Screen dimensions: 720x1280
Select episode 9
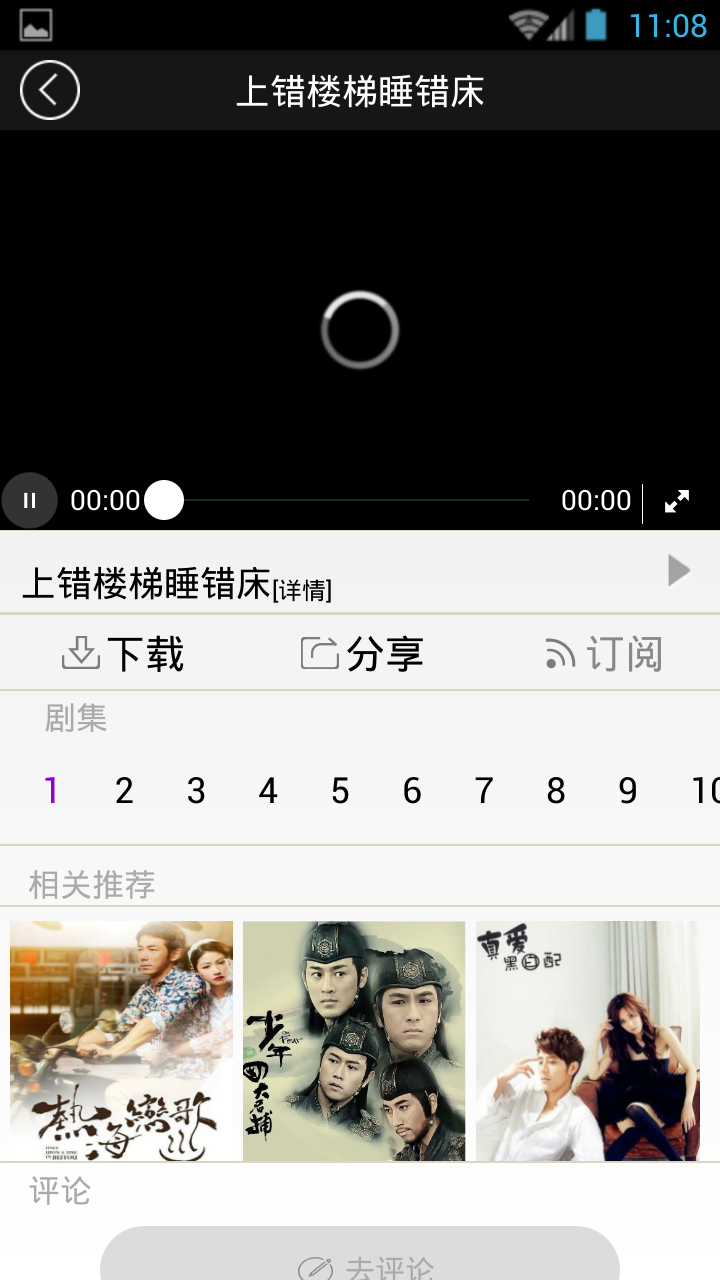coord(628,791)
